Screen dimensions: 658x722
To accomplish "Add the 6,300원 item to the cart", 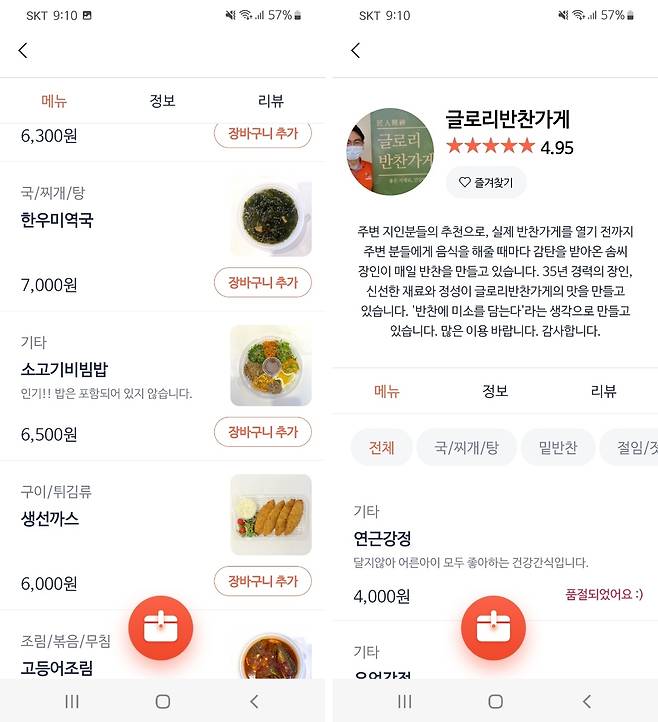I will coord(262,133).
